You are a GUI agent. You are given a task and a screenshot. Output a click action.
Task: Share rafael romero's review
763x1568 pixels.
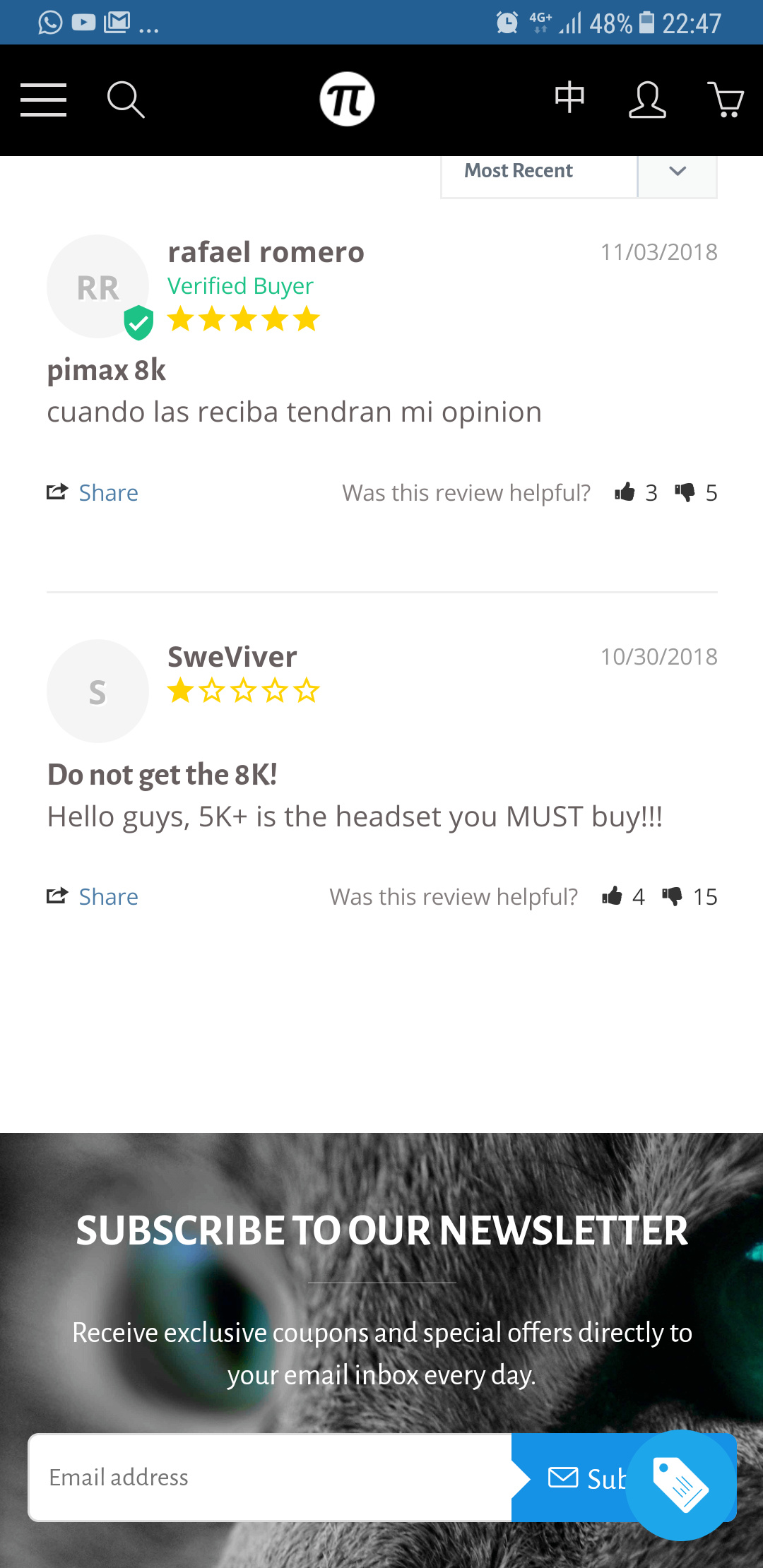(93, 492)
